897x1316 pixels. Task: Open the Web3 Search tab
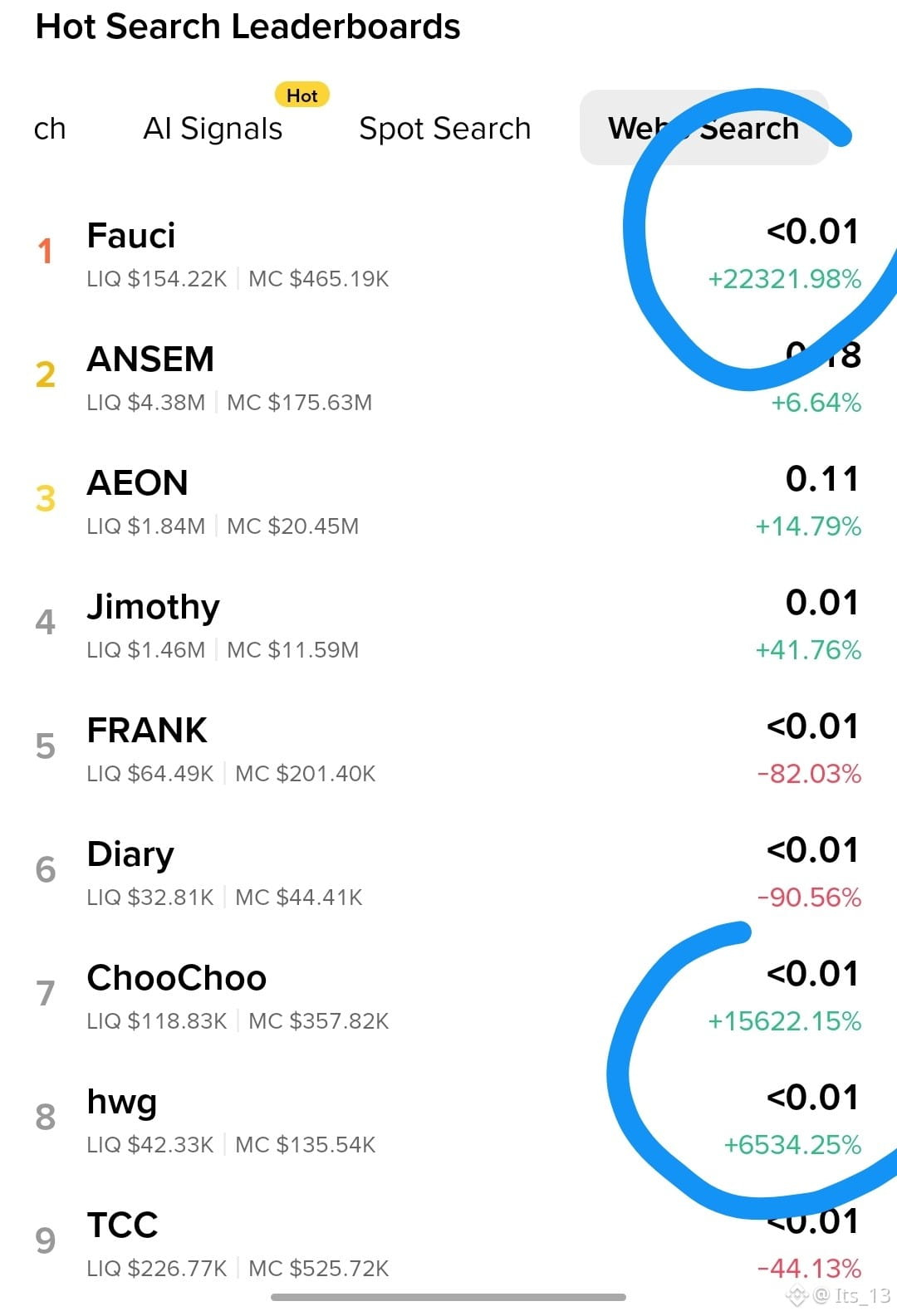coord(703,128)
